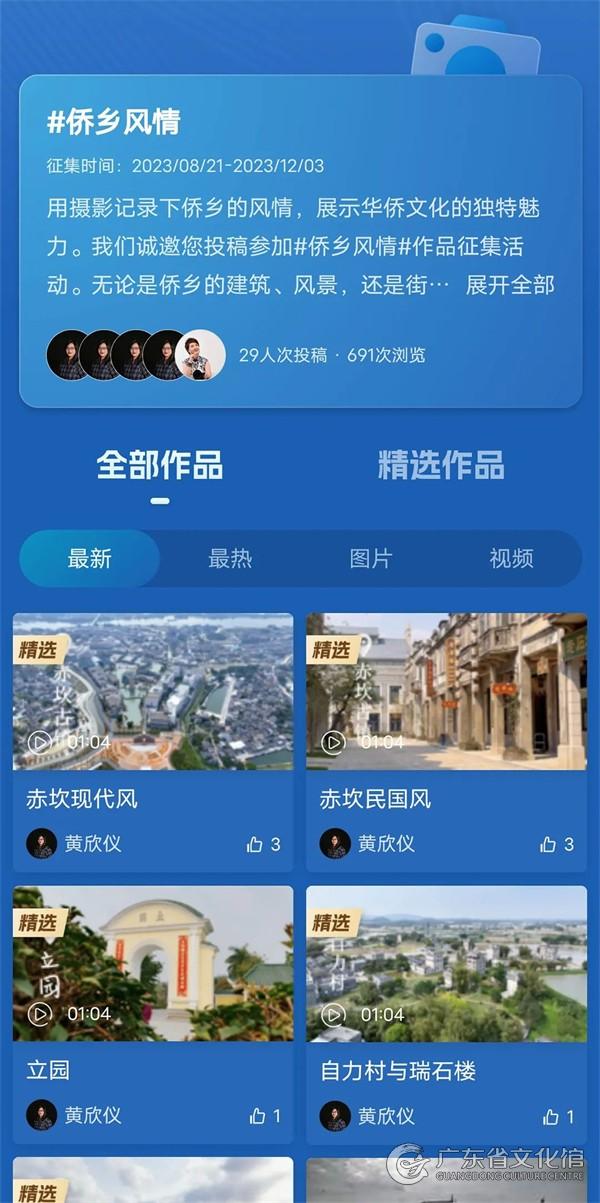Viewport: 600px width, 1203px height.
Task: Switch to the 精选作品 tab
Action: (440, 465)
